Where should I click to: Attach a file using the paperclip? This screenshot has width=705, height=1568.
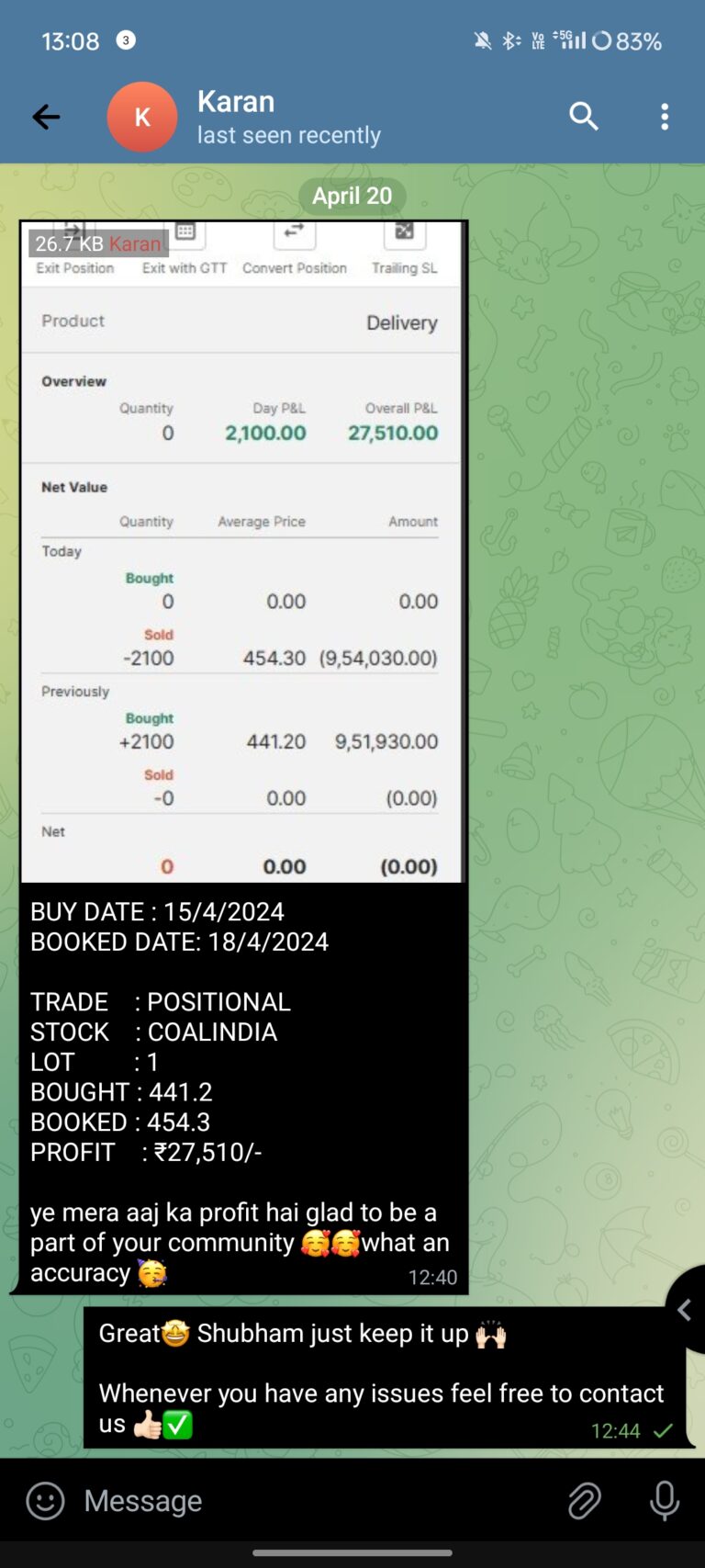point(584,1501)
